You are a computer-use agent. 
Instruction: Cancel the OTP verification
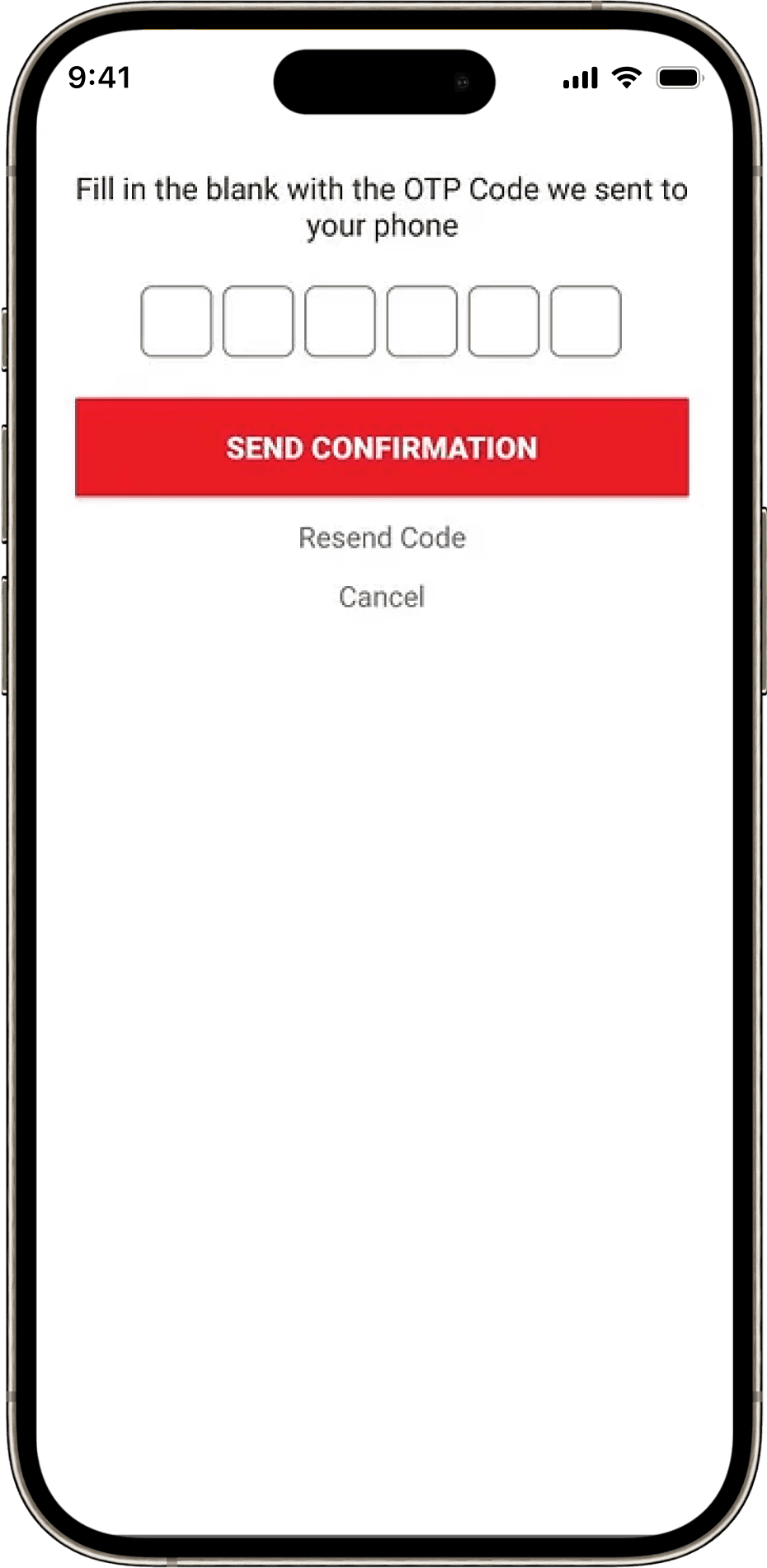click(x=382, y=597)
